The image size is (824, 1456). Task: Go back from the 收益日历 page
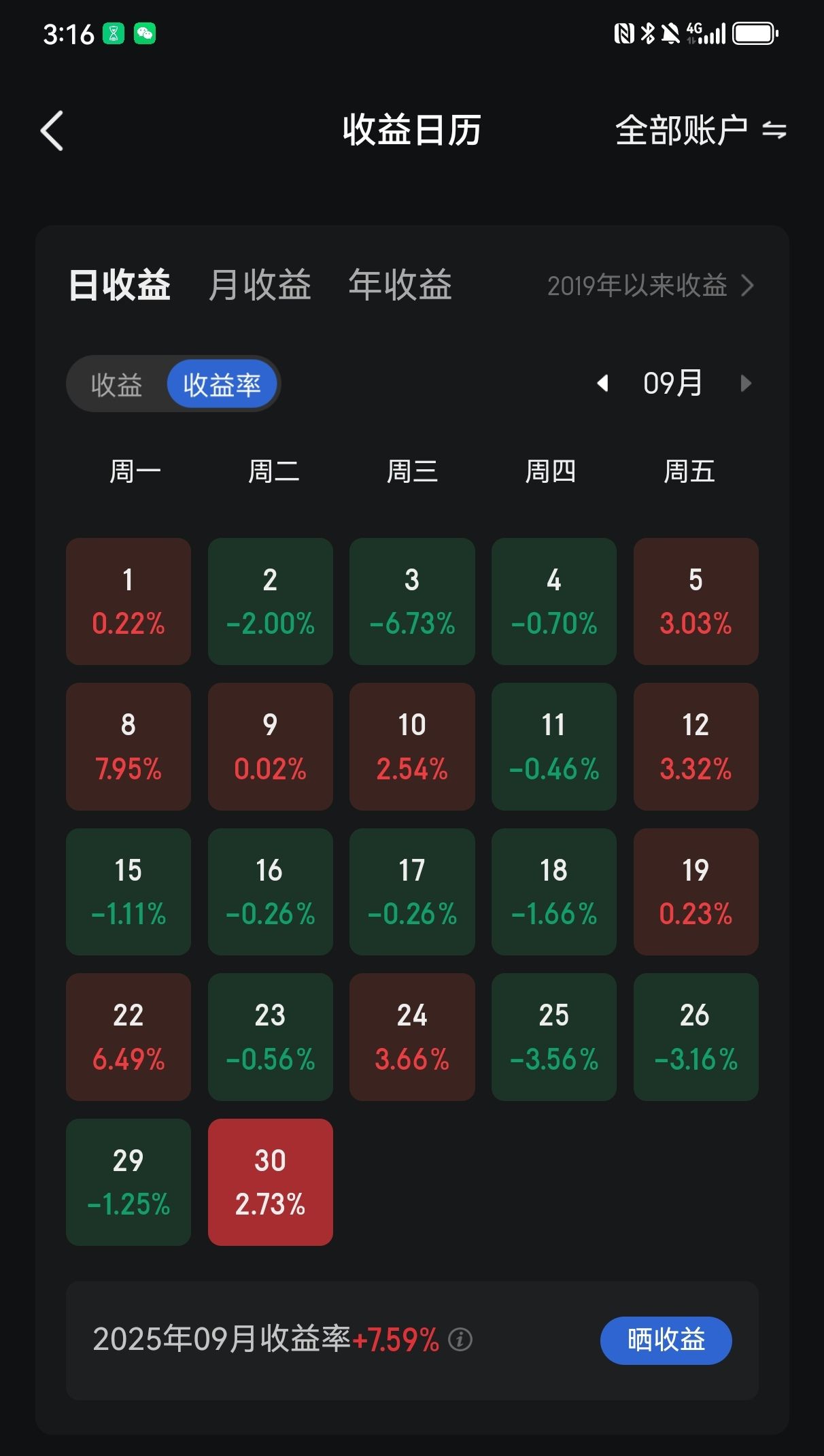(52, 130)
